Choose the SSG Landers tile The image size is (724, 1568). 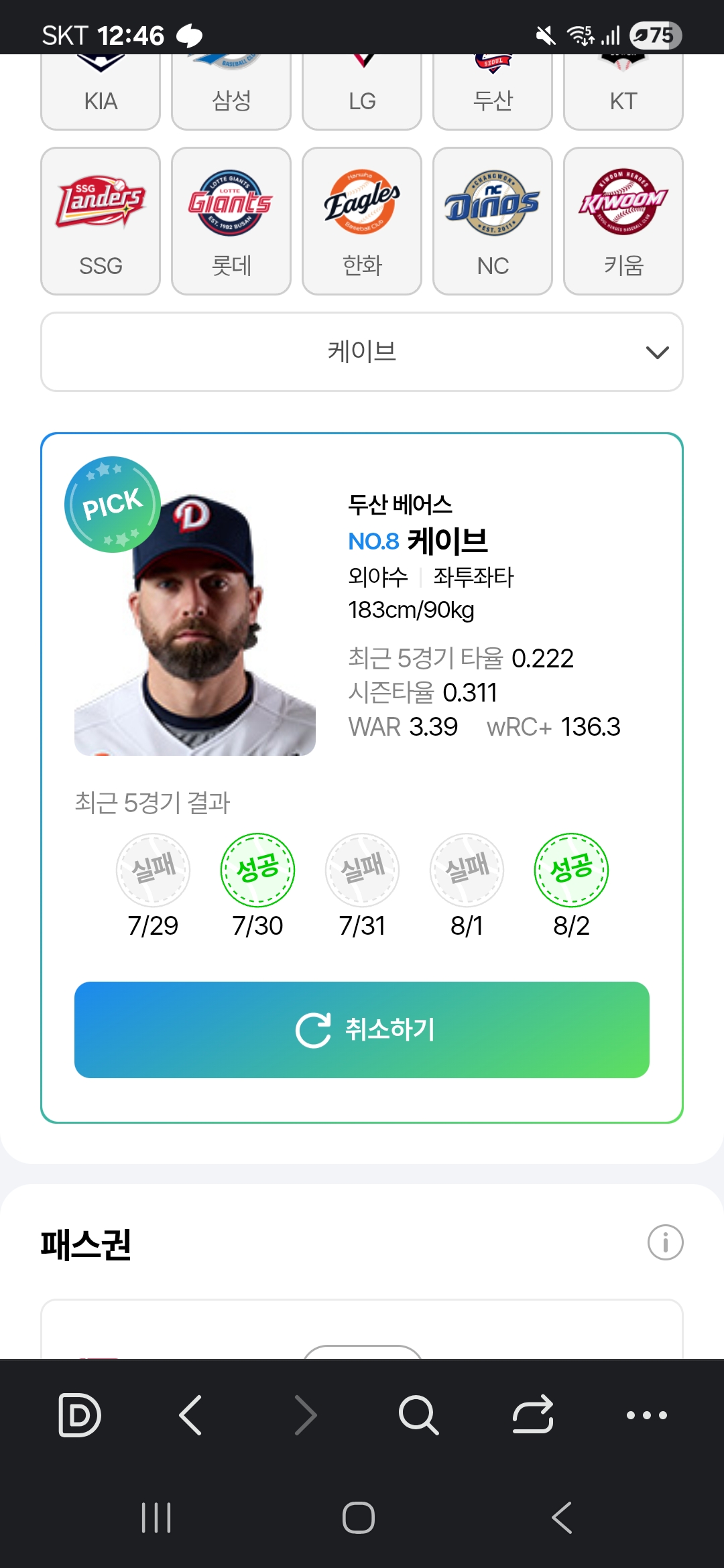(101, 221)
